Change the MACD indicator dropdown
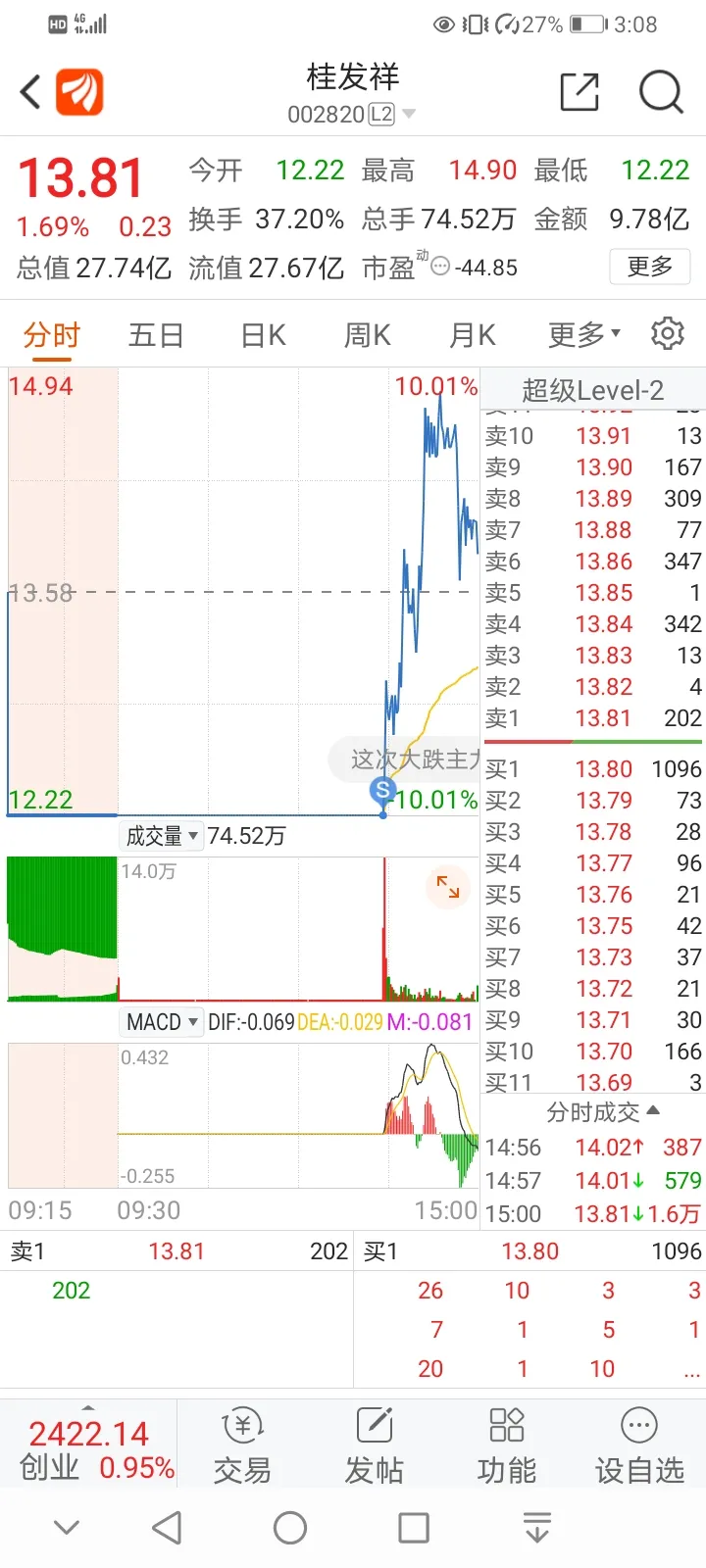This screenshot has height=1568, width=706. point(162,1022)
